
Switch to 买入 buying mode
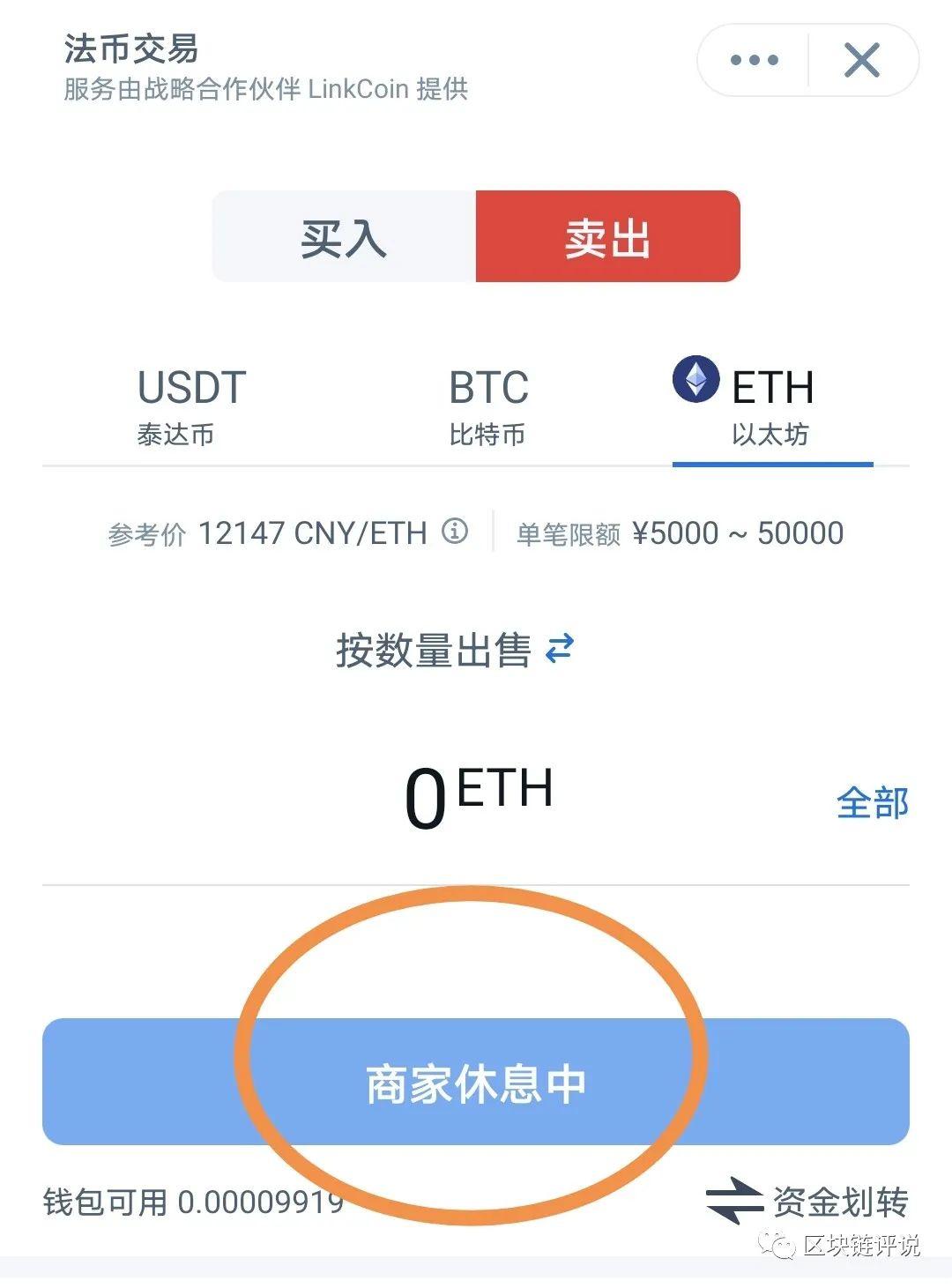click(x=344, y=235)
